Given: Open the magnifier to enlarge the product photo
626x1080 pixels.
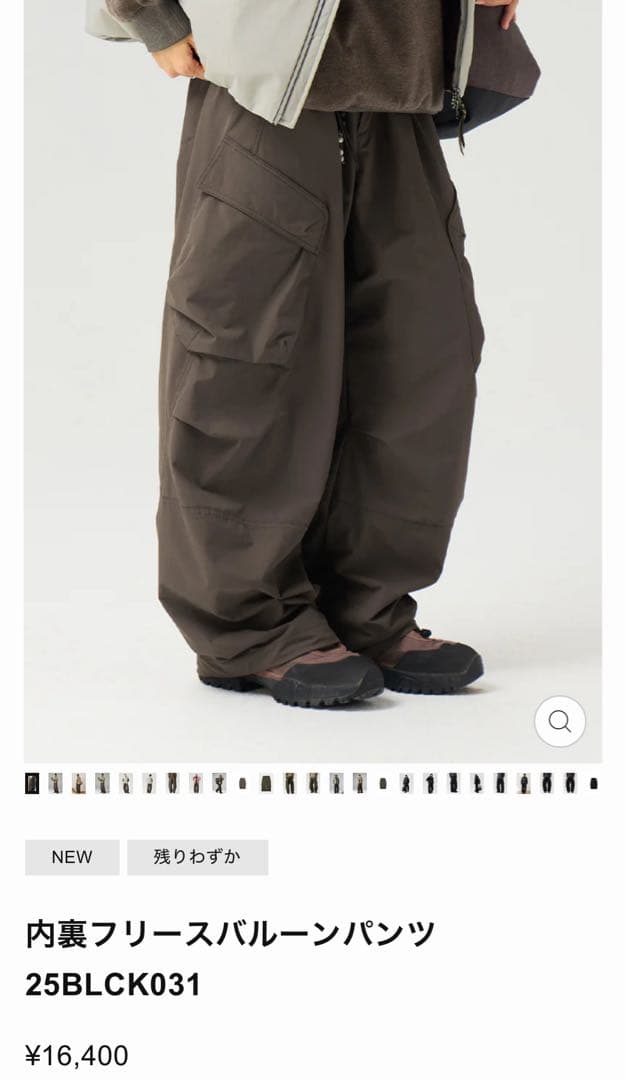Looking at the screenshot, I should [559, 721].
